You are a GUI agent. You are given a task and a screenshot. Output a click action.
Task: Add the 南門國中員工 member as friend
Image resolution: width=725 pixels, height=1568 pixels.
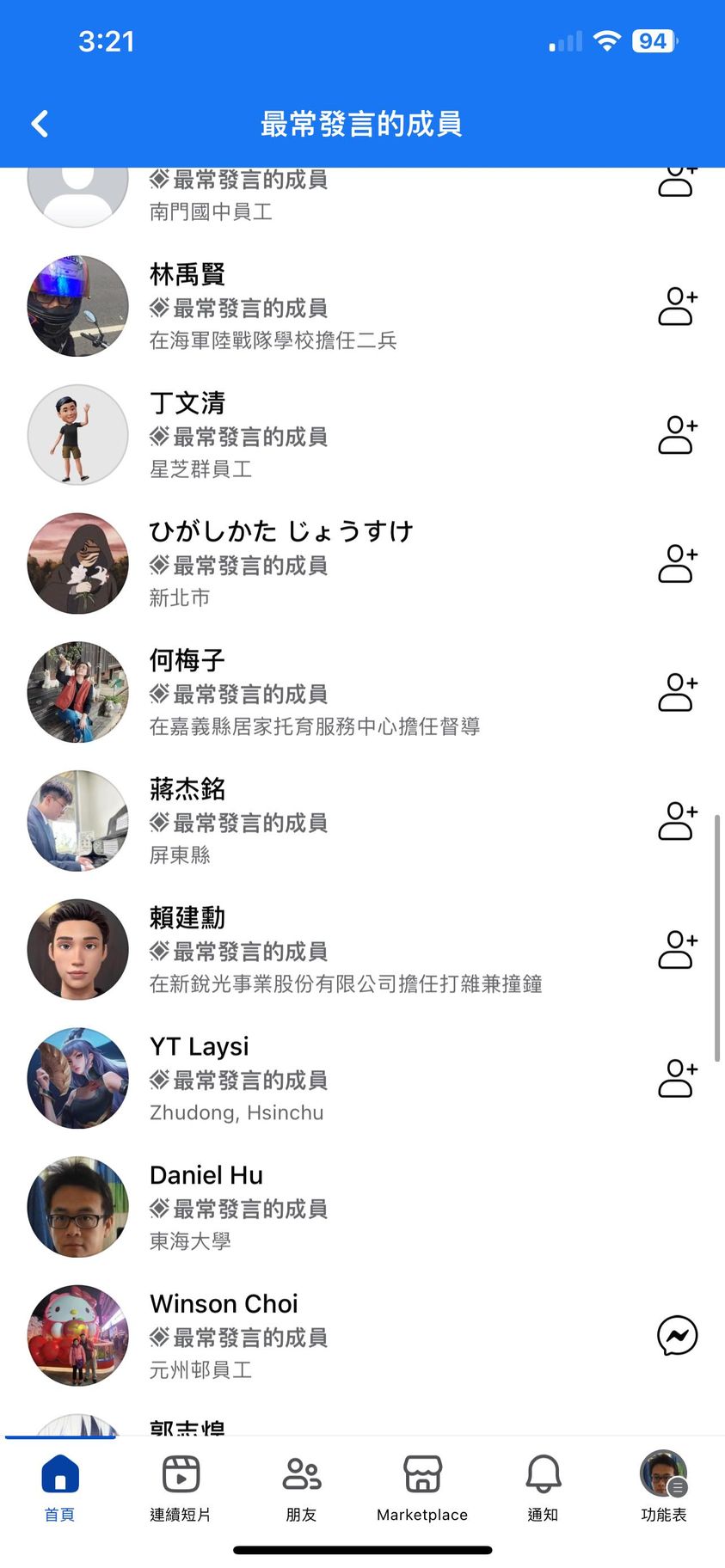[x=677, y=182]
